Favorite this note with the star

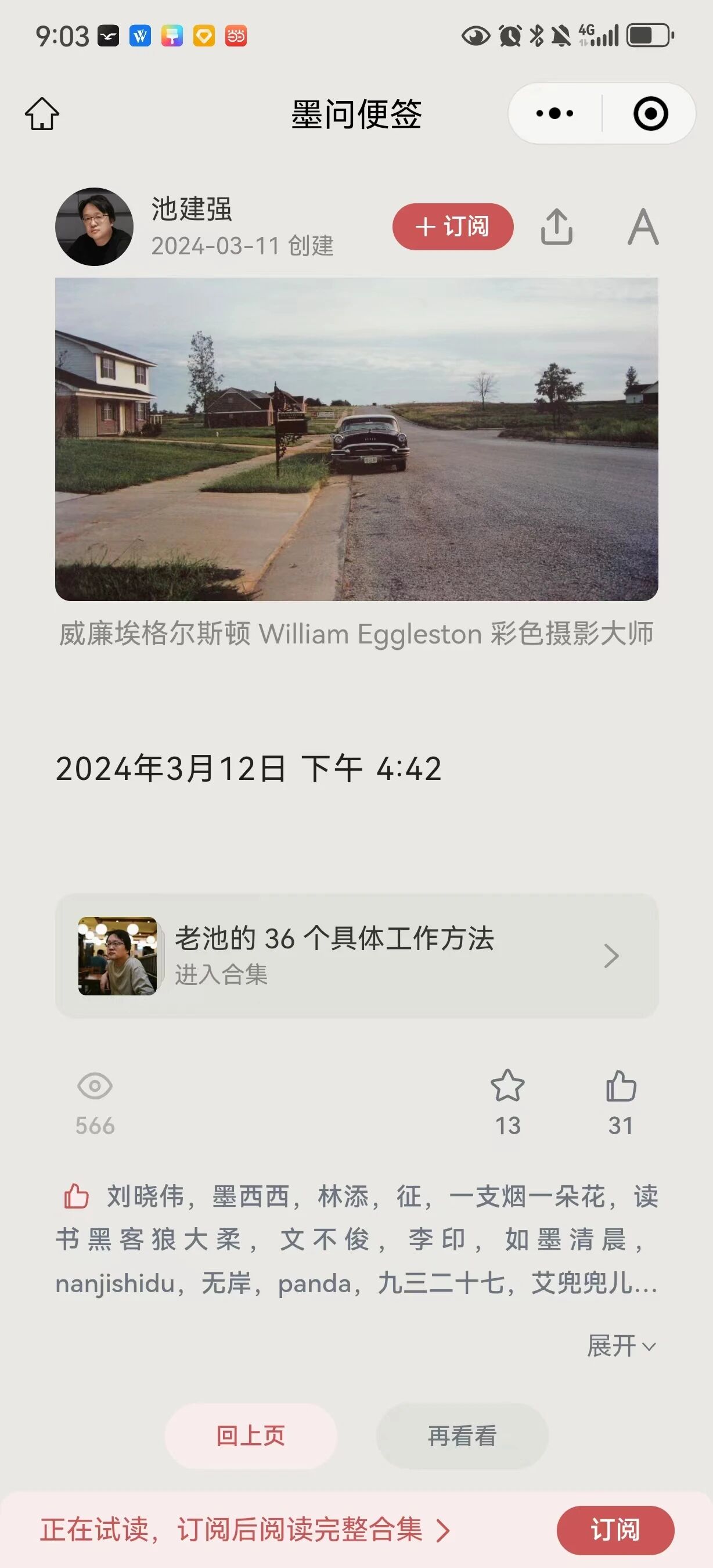pos(507,1087)
